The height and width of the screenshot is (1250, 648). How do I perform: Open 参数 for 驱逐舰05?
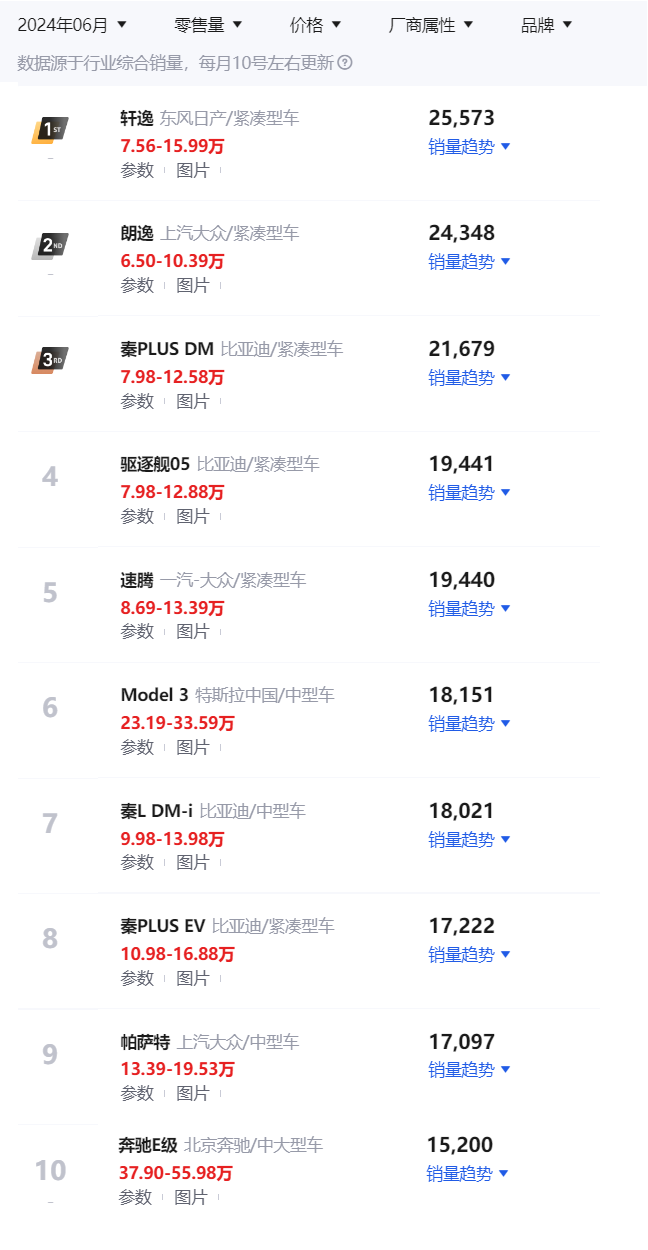[x=137, y=516]
